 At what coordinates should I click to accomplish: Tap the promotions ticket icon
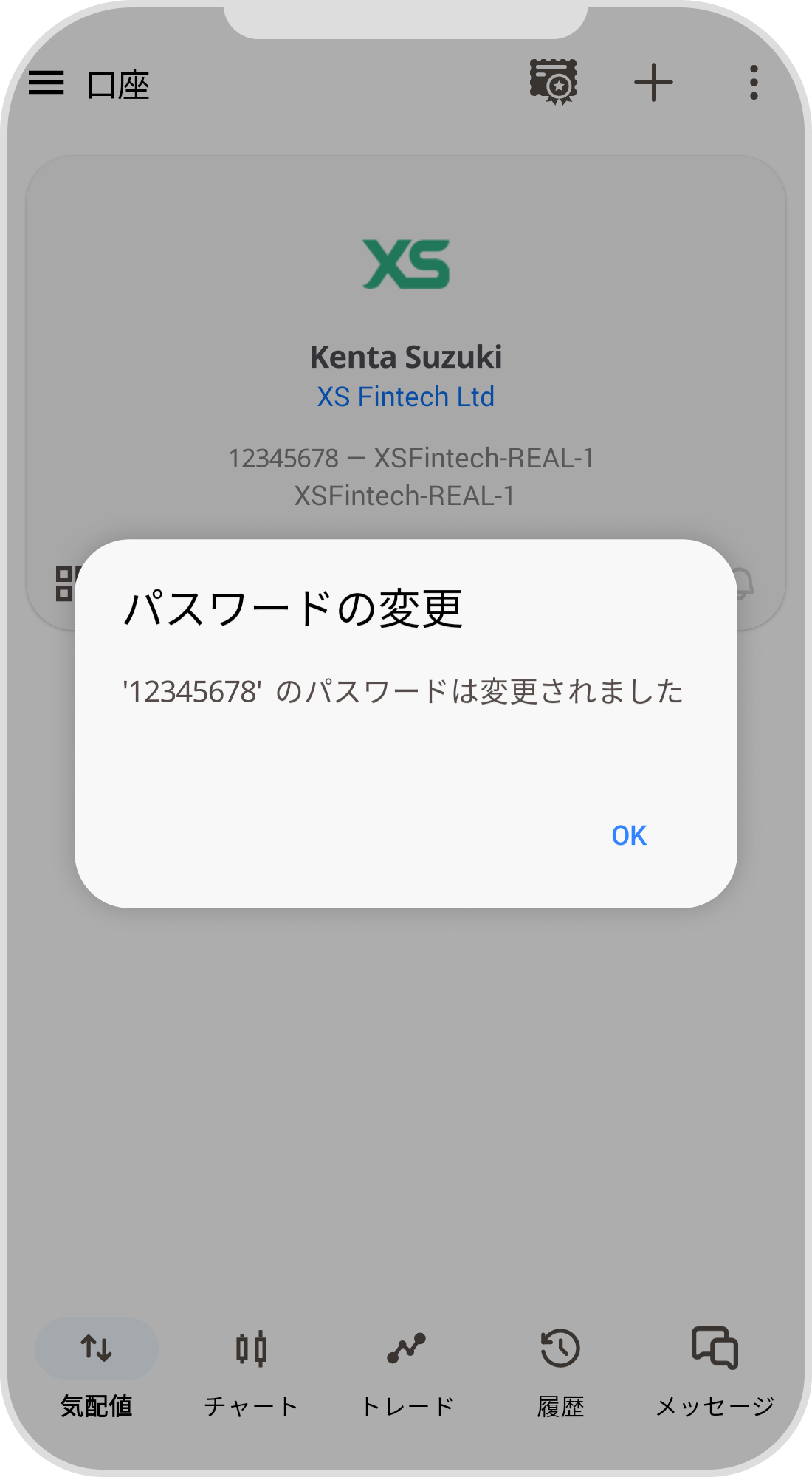coord(555,83)
